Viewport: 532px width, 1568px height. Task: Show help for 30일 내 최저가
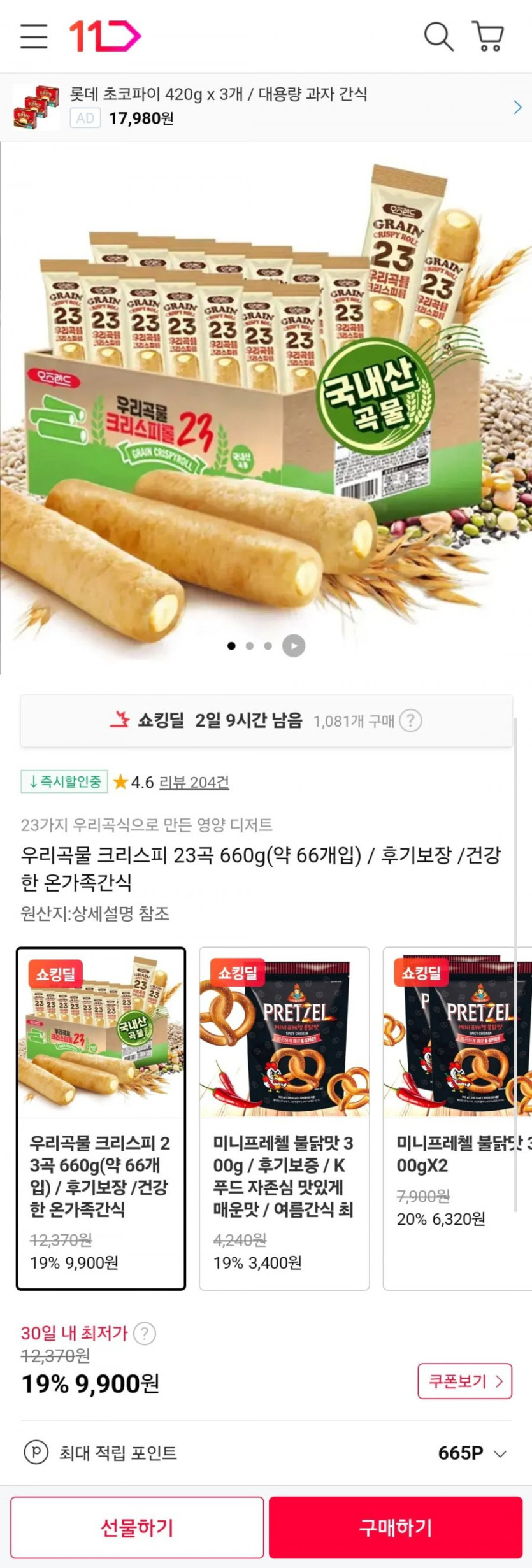click(x=145, y=1333)
